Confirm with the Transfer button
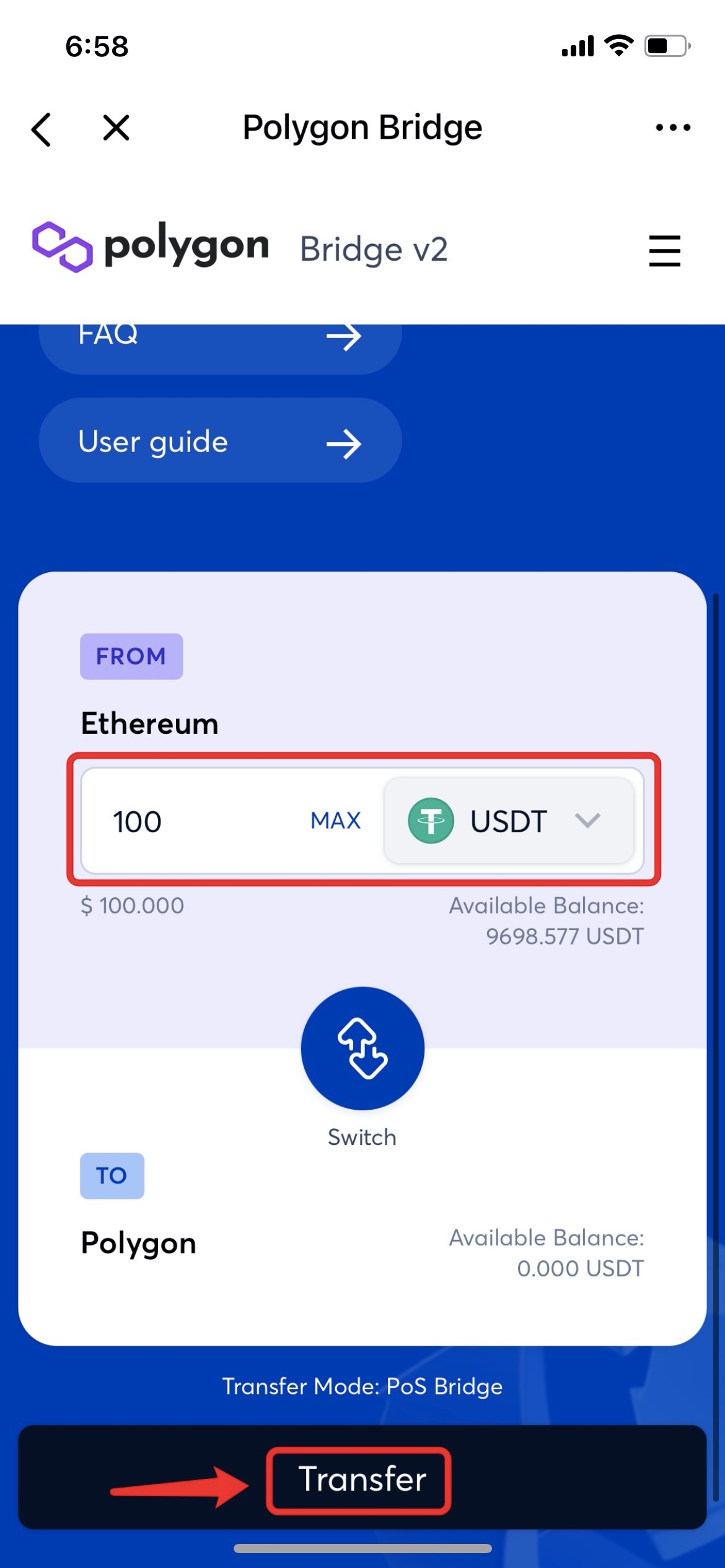 tap(361, 1480)
